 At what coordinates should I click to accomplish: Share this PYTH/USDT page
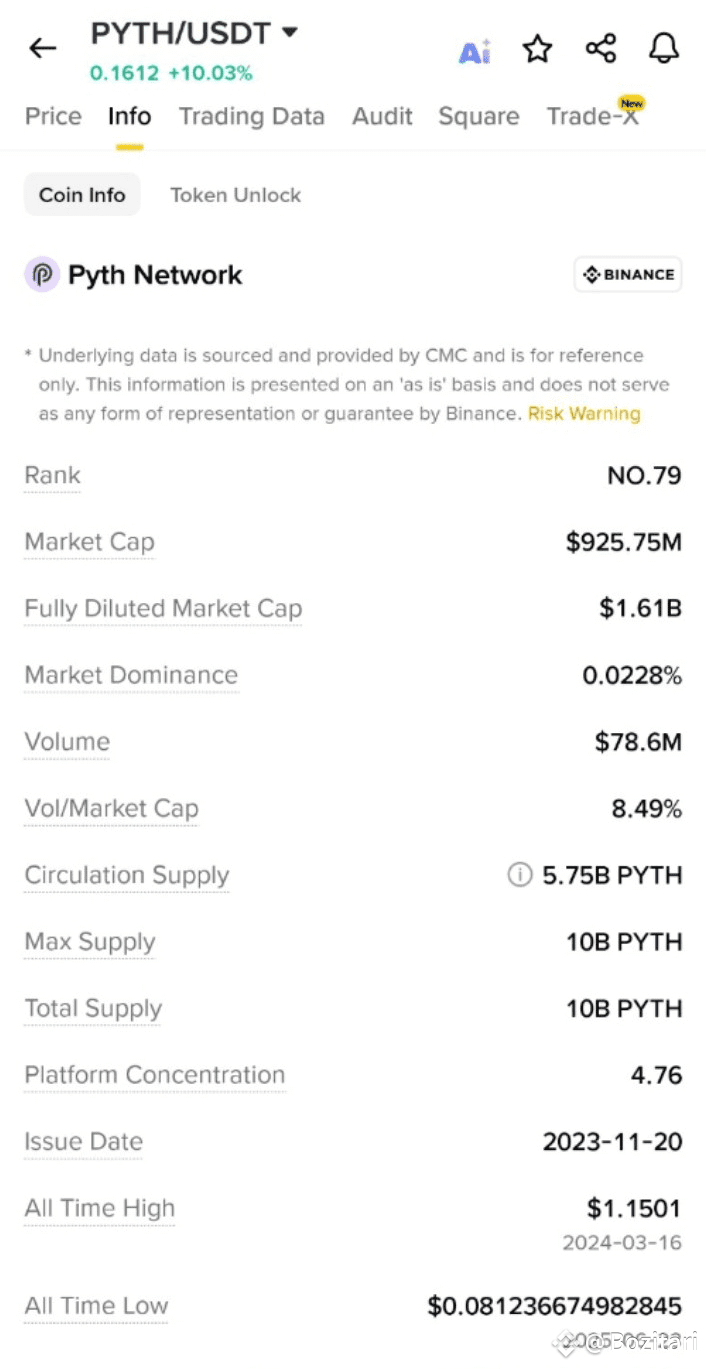click(x=601, y=48)
